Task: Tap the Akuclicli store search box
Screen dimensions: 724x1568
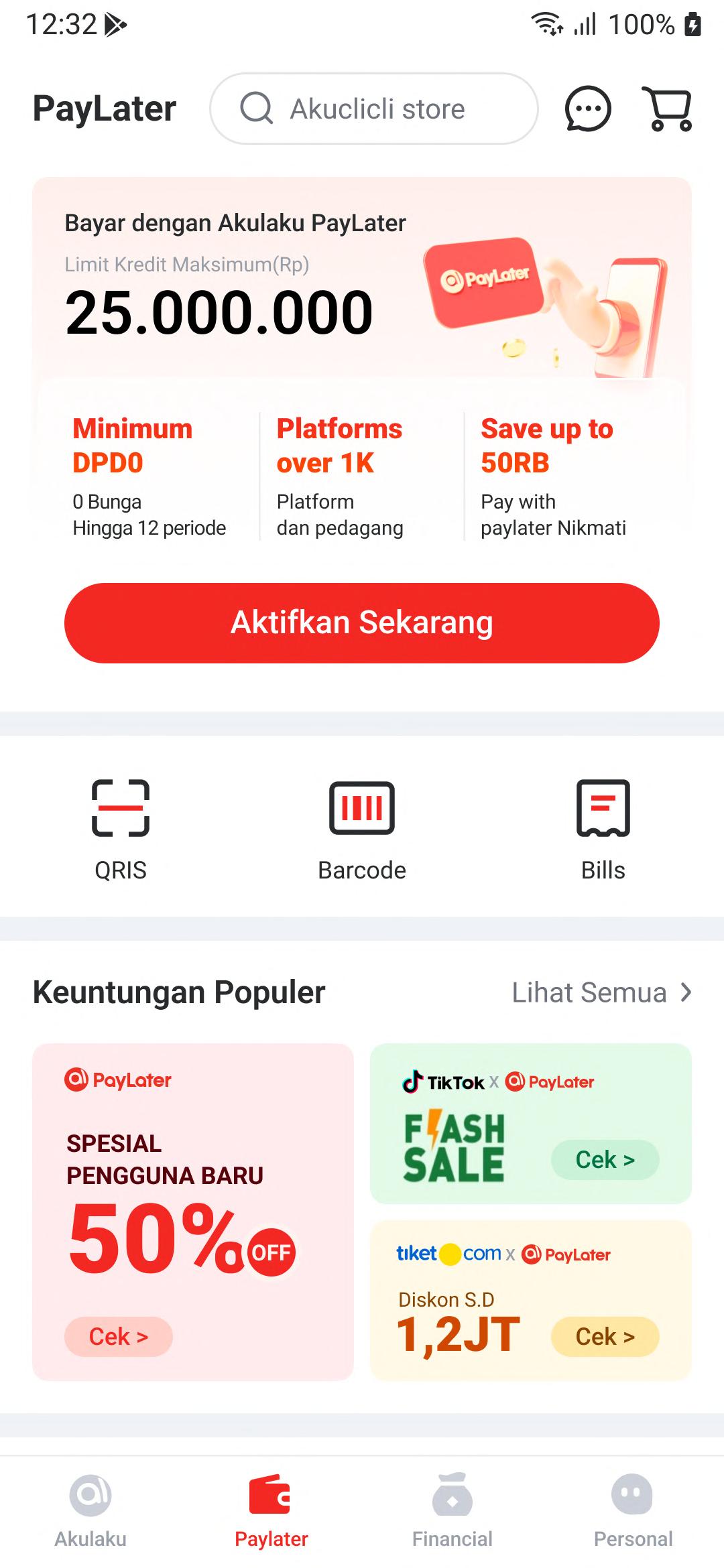Action: (374, 109)
